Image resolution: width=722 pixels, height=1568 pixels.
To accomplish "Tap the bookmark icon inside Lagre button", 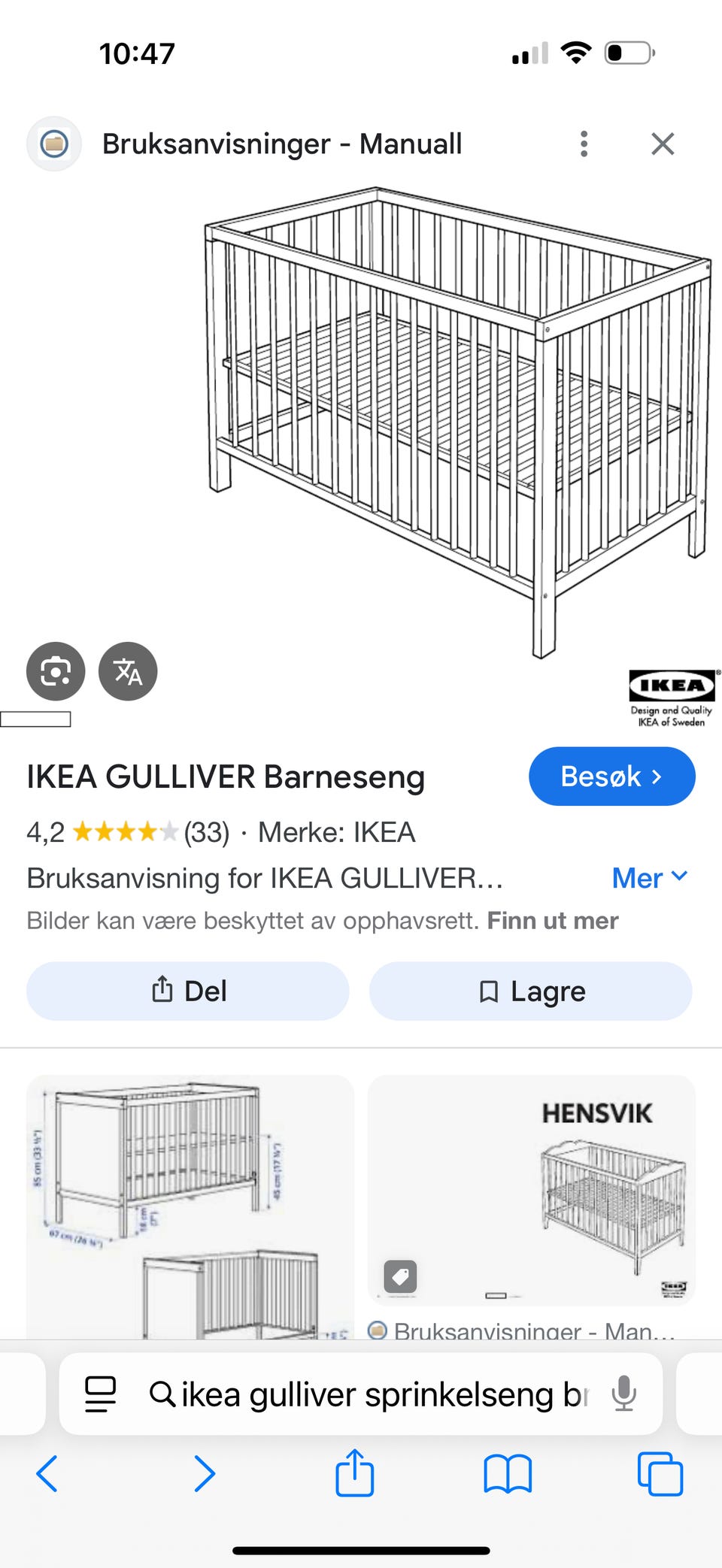I will click(x=490, y=991).
